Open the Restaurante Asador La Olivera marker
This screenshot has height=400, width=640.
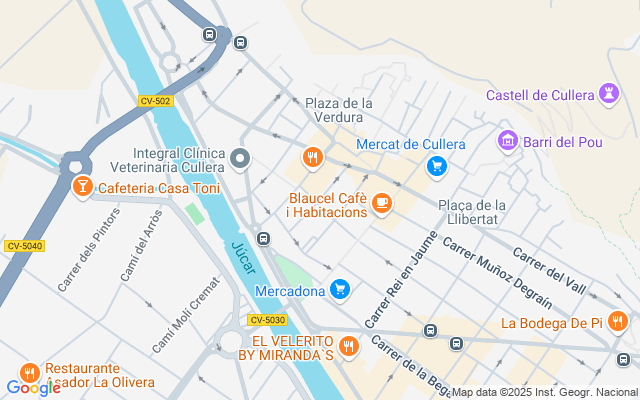pyautogui.click(x=29, y=372)
